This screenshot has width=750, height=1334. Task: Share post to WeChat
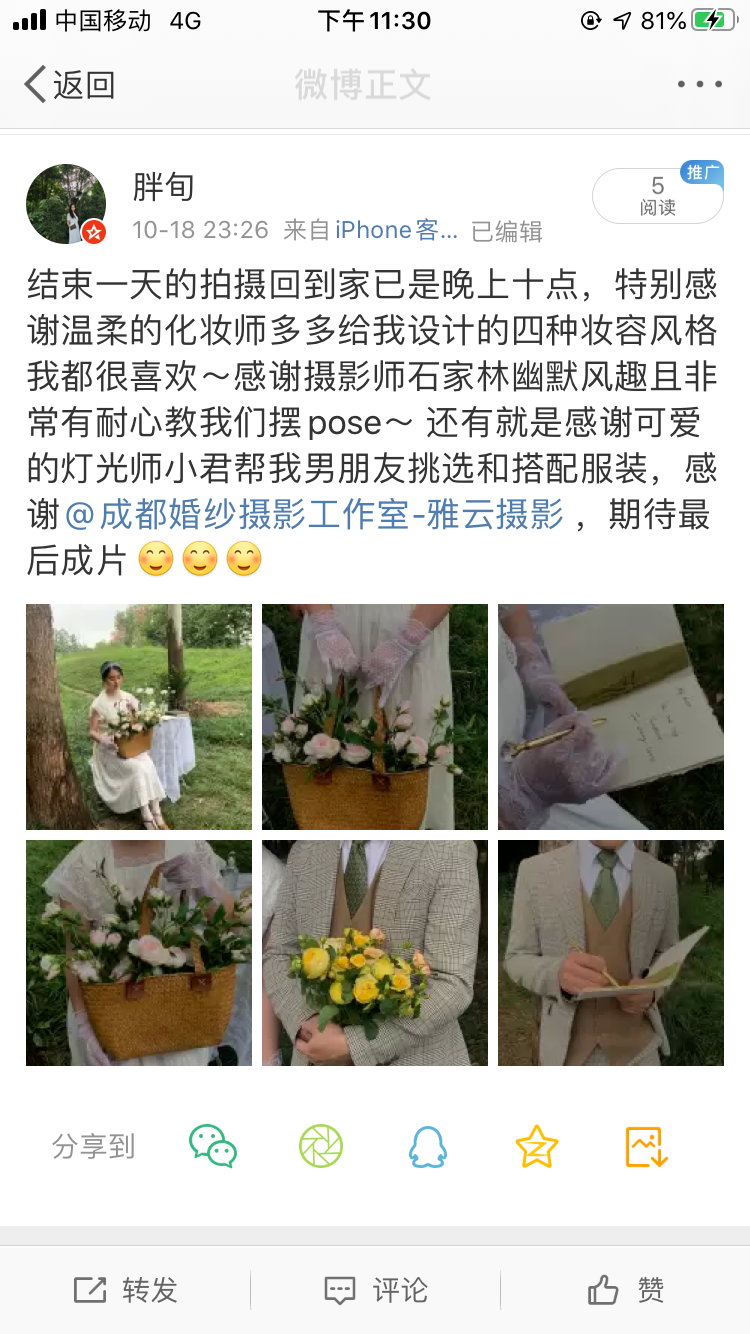click(x=213, y=1146)
